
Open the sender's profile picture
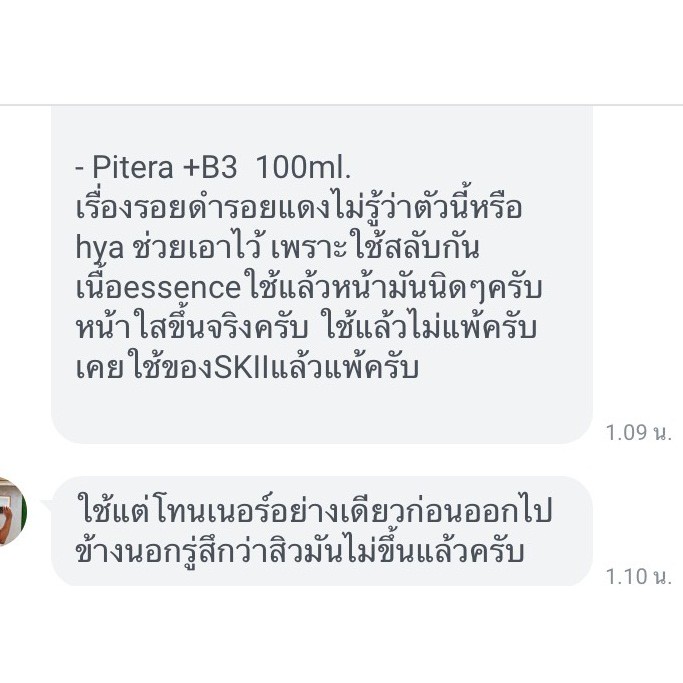tap(12, 511)
